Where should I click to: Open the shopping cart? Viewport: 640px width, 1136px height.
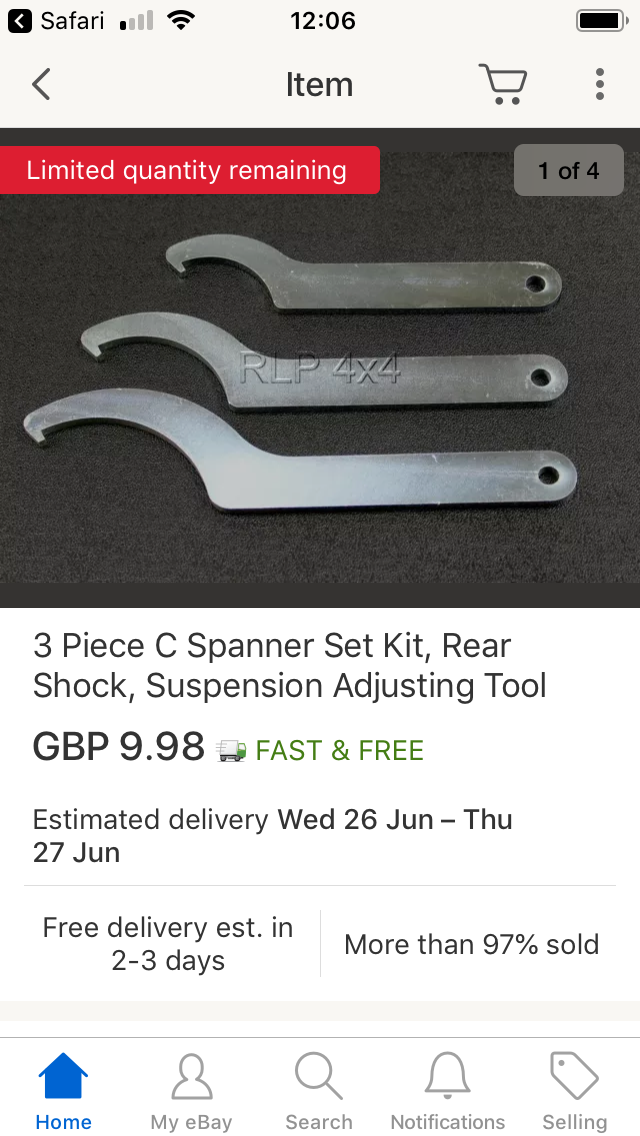pos(502,85)
